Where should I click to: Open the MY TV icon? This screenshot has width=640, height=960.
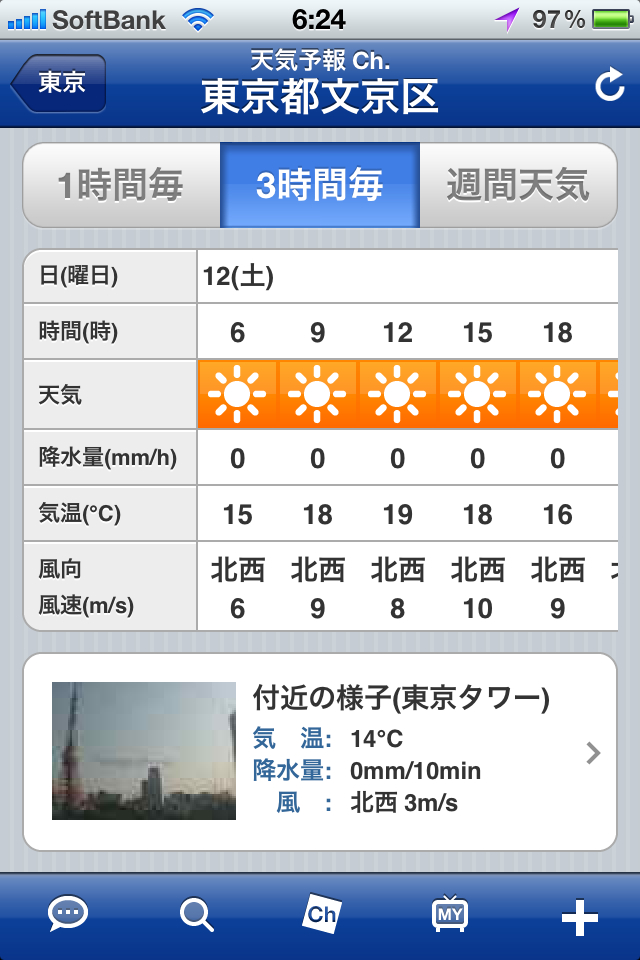point(449,914)
